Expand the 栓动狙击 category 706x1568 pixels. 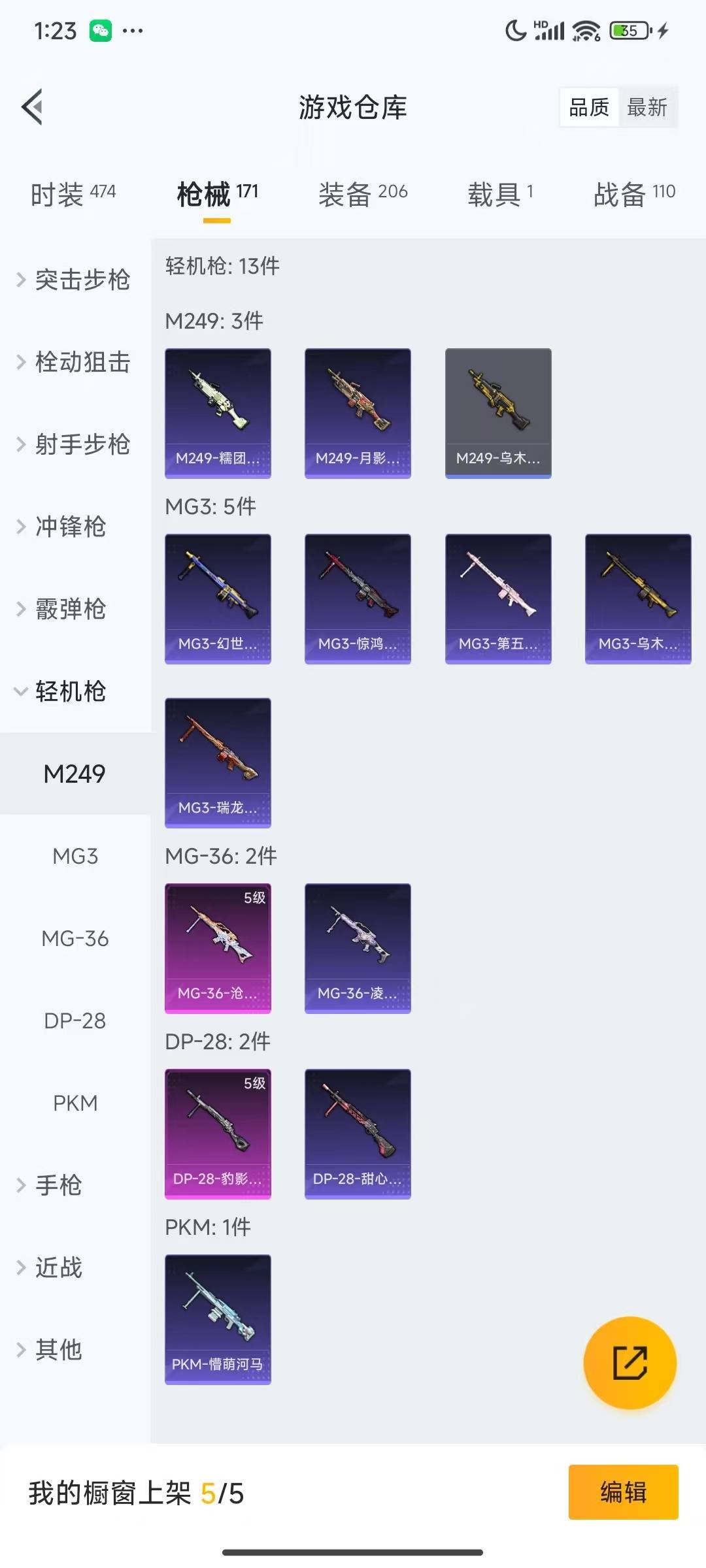click(73, 362)
